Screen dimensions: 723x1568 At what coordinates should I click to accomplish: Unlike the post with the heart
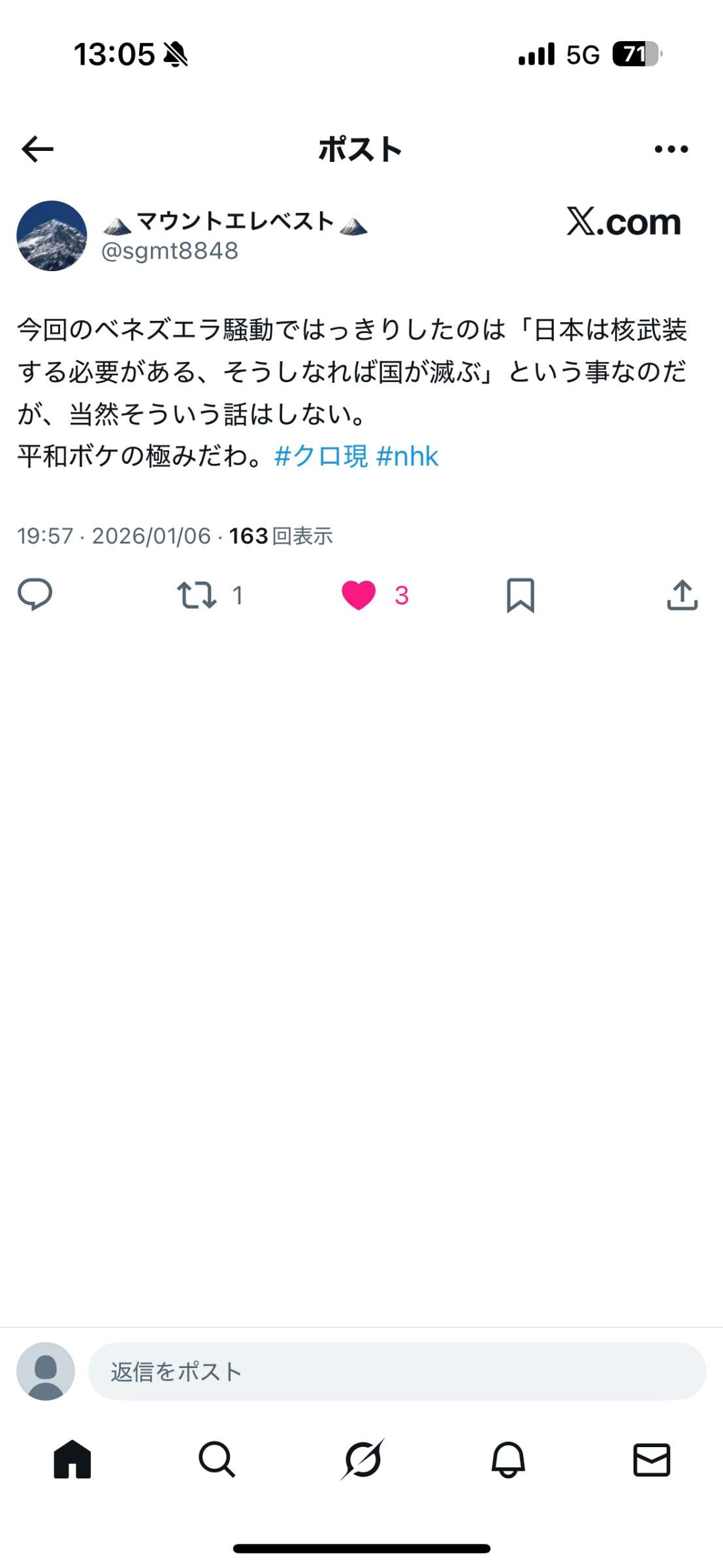[x=359, y=595]
